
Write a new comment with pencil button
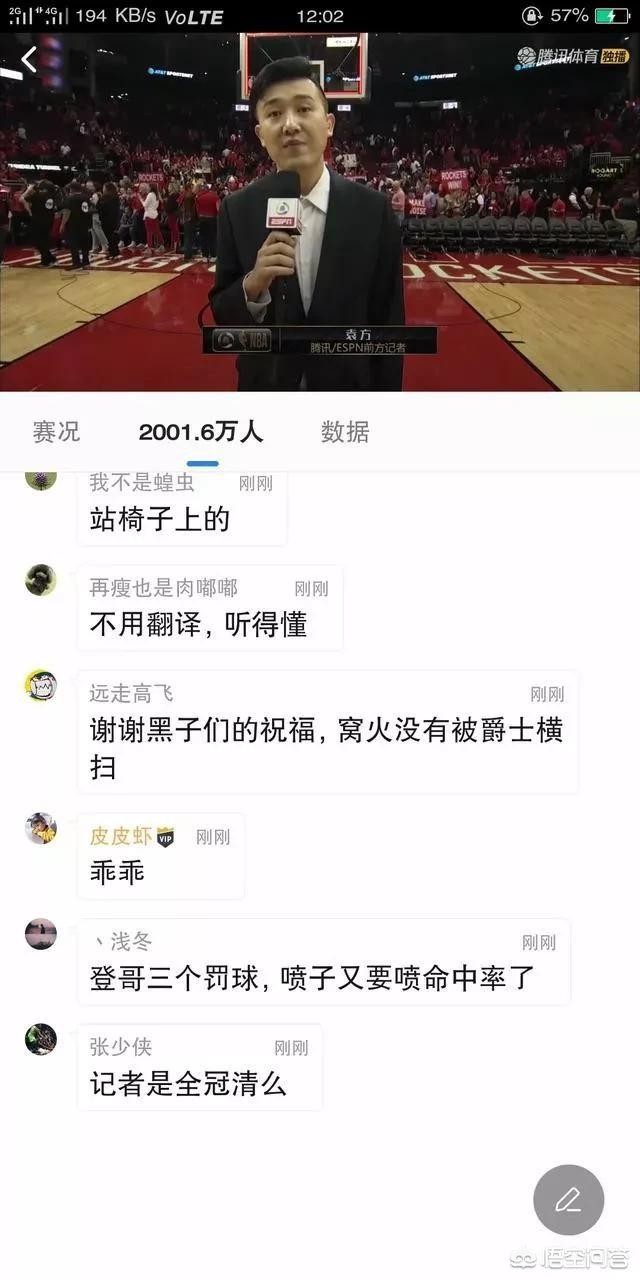point(568,1199)
